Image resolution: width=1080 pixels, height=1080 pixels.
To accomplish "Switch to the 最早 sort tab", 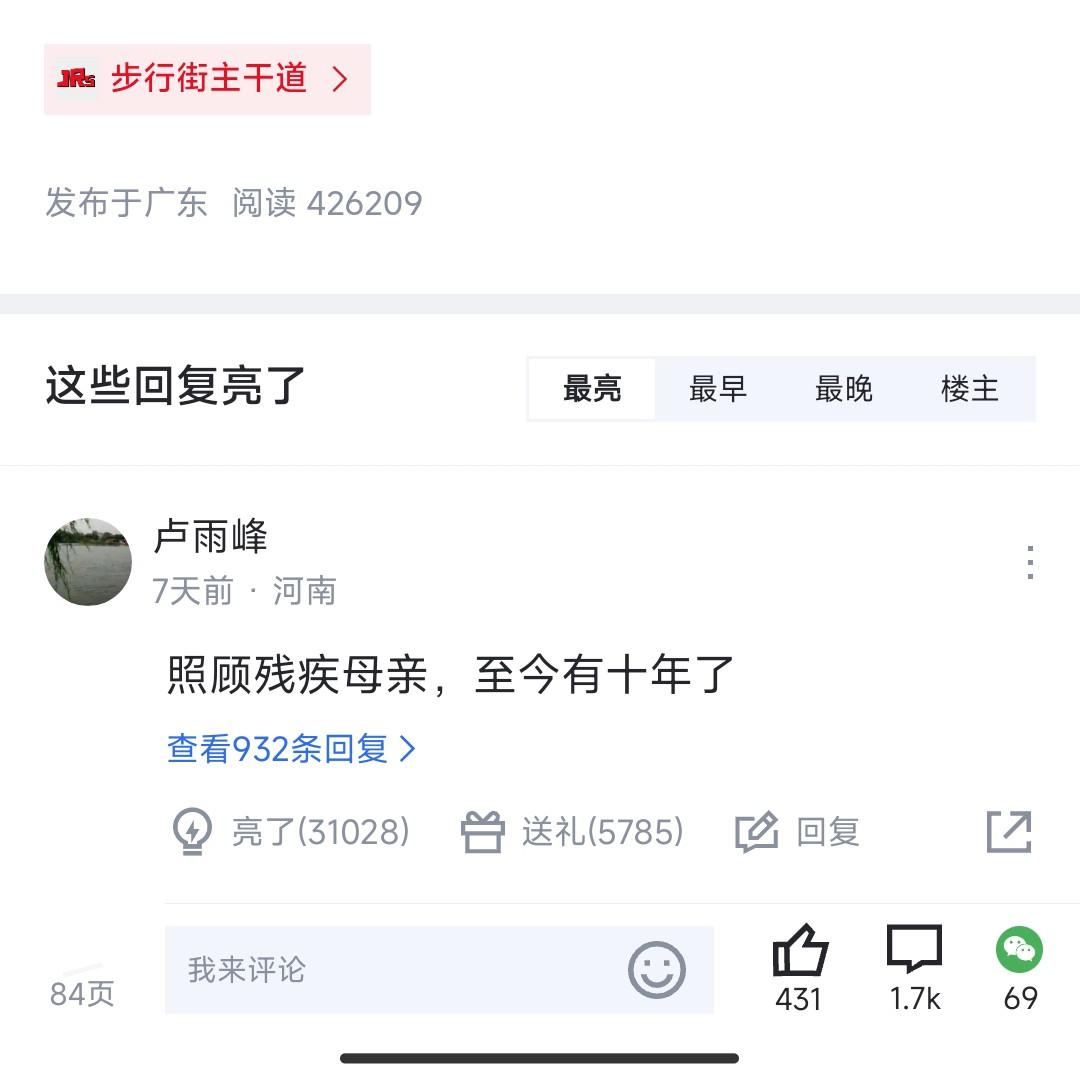I will pyautogui.click(x=718, y=389).
